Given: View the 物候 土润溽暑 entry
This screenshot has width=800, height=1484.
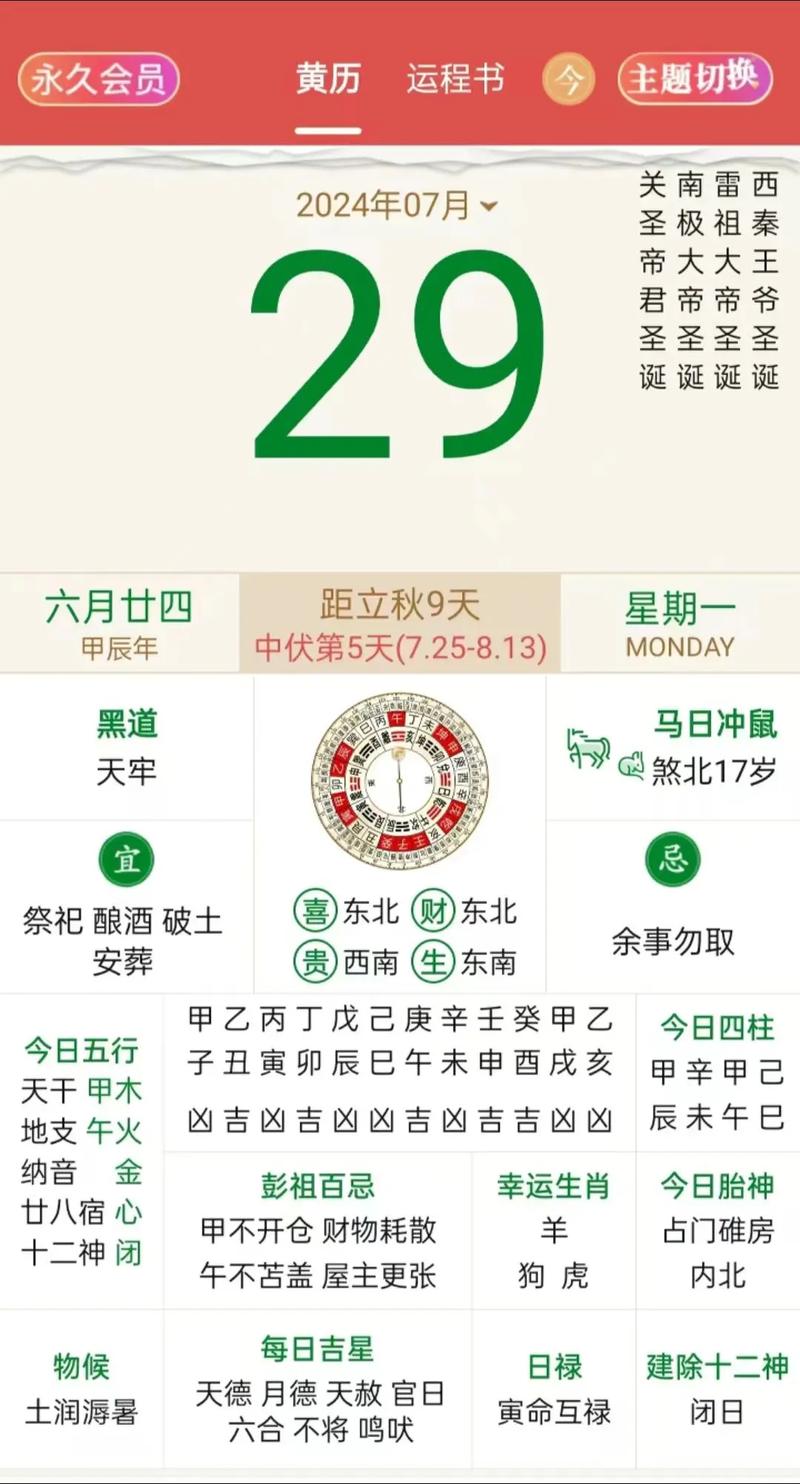Looking at the screenshot, I should click(x=82, y=1390).
